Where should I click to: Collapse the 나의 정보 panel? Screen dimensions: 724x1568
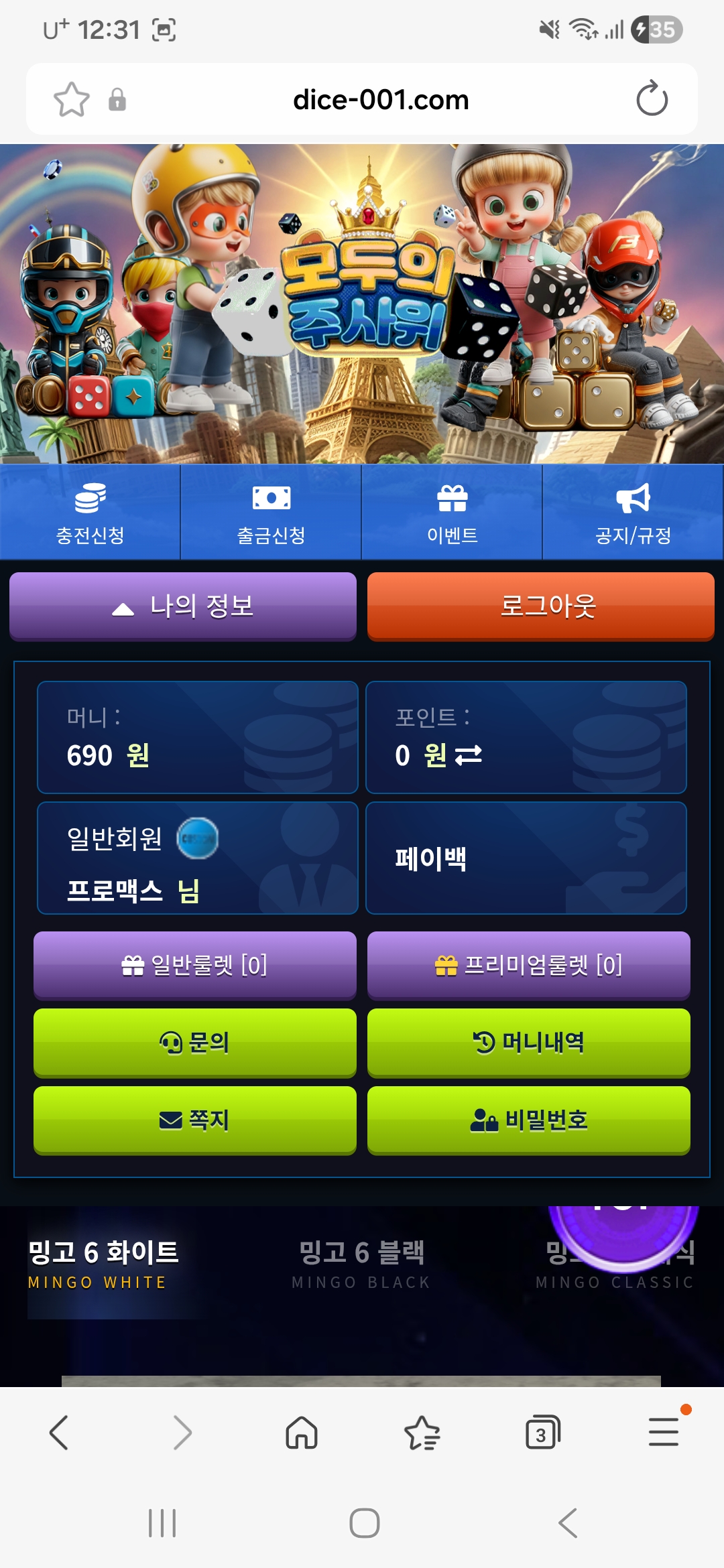pyautogui.click(x=182, y=606)
